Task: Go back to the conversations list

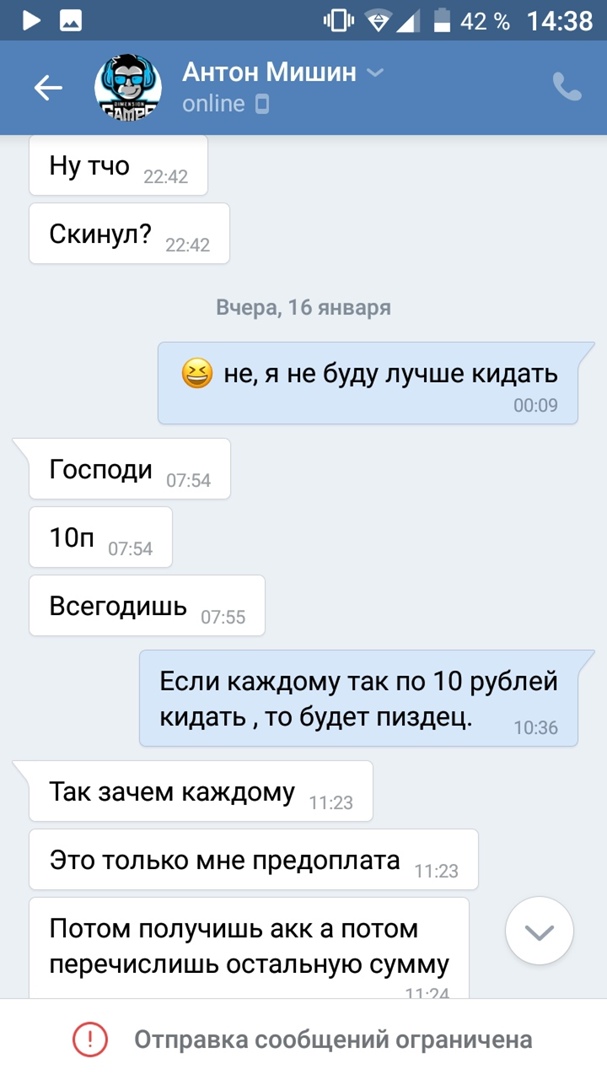Action: (x=48, y=88)
